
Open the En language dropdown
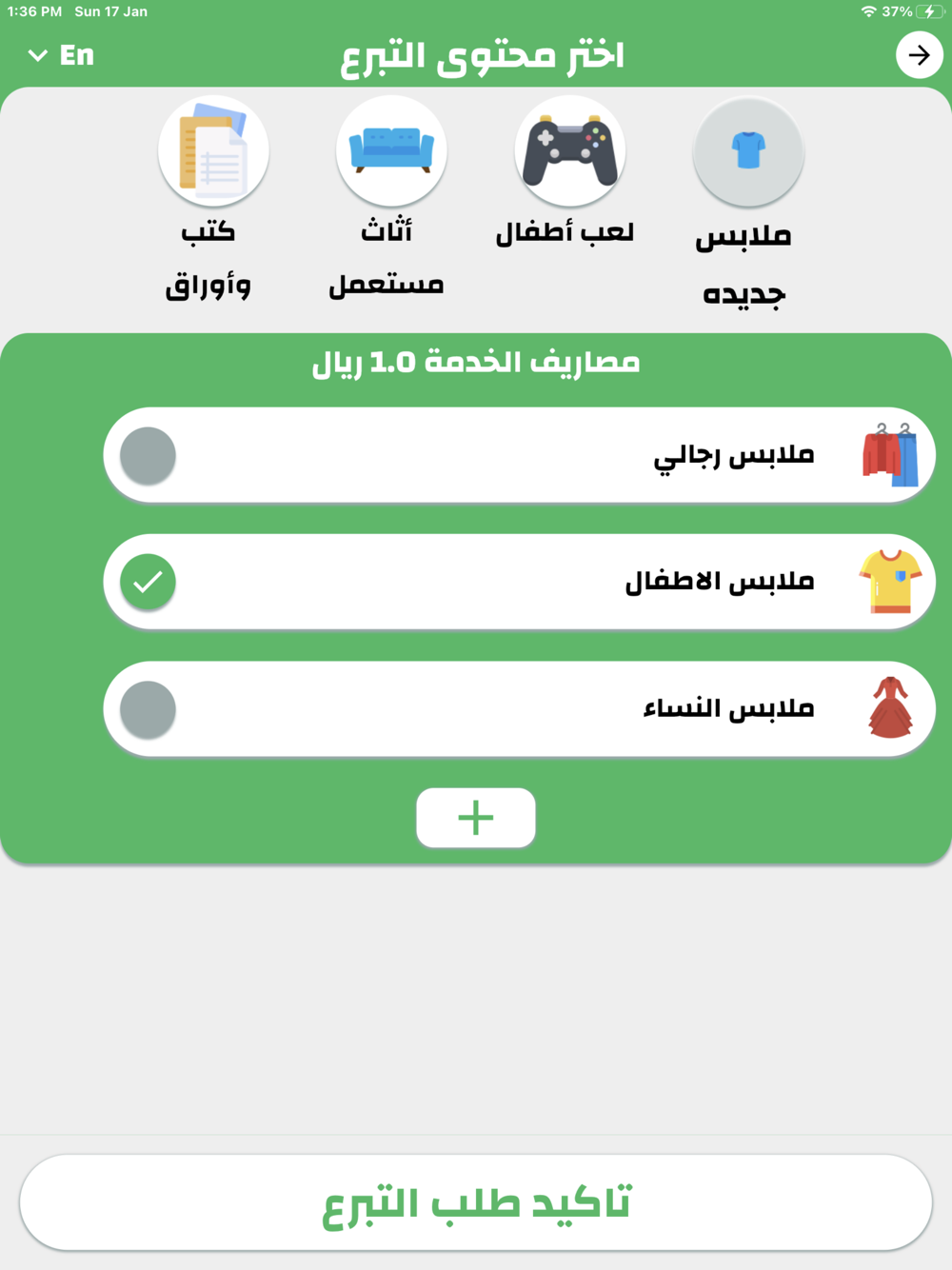click(x=62, y=55)
